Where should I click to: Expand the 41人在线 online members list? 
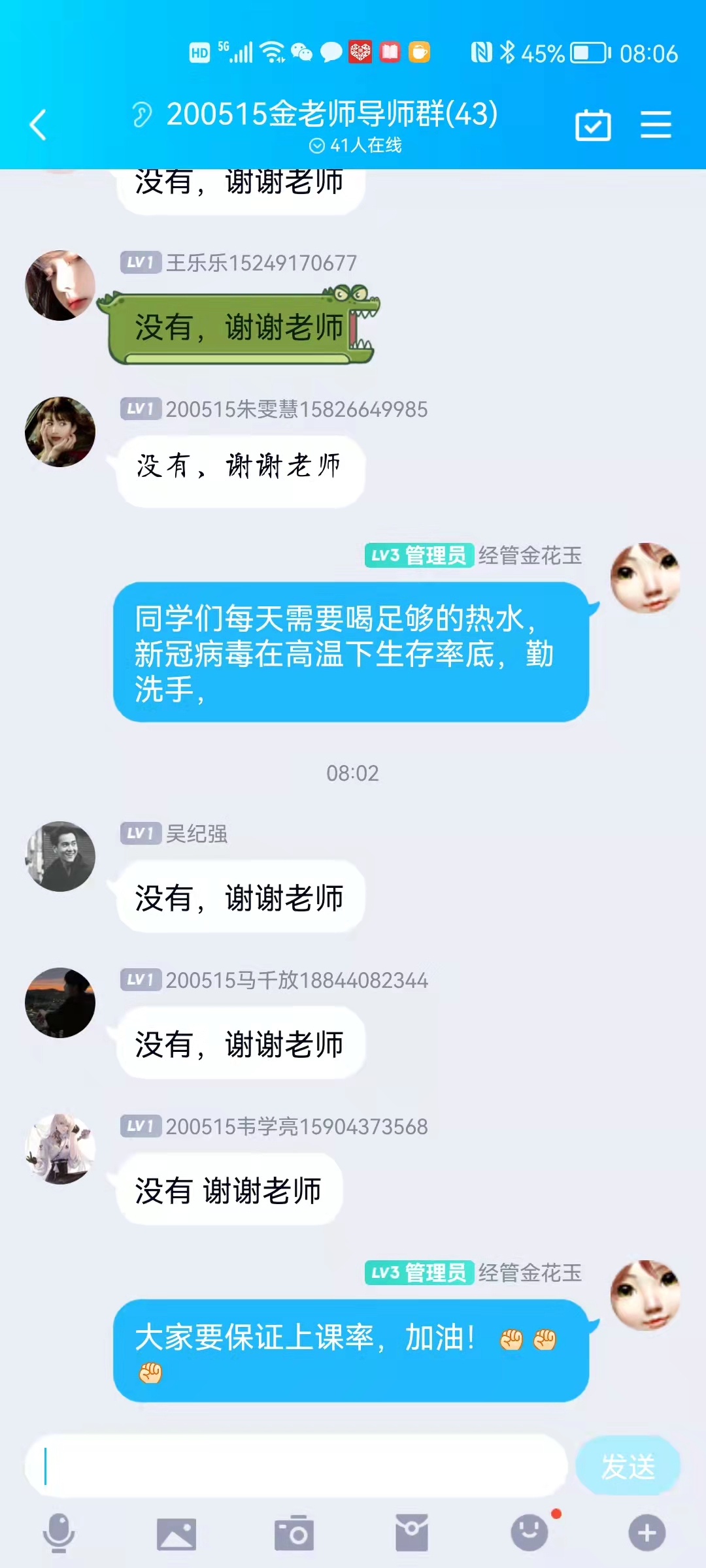point(356,146)
